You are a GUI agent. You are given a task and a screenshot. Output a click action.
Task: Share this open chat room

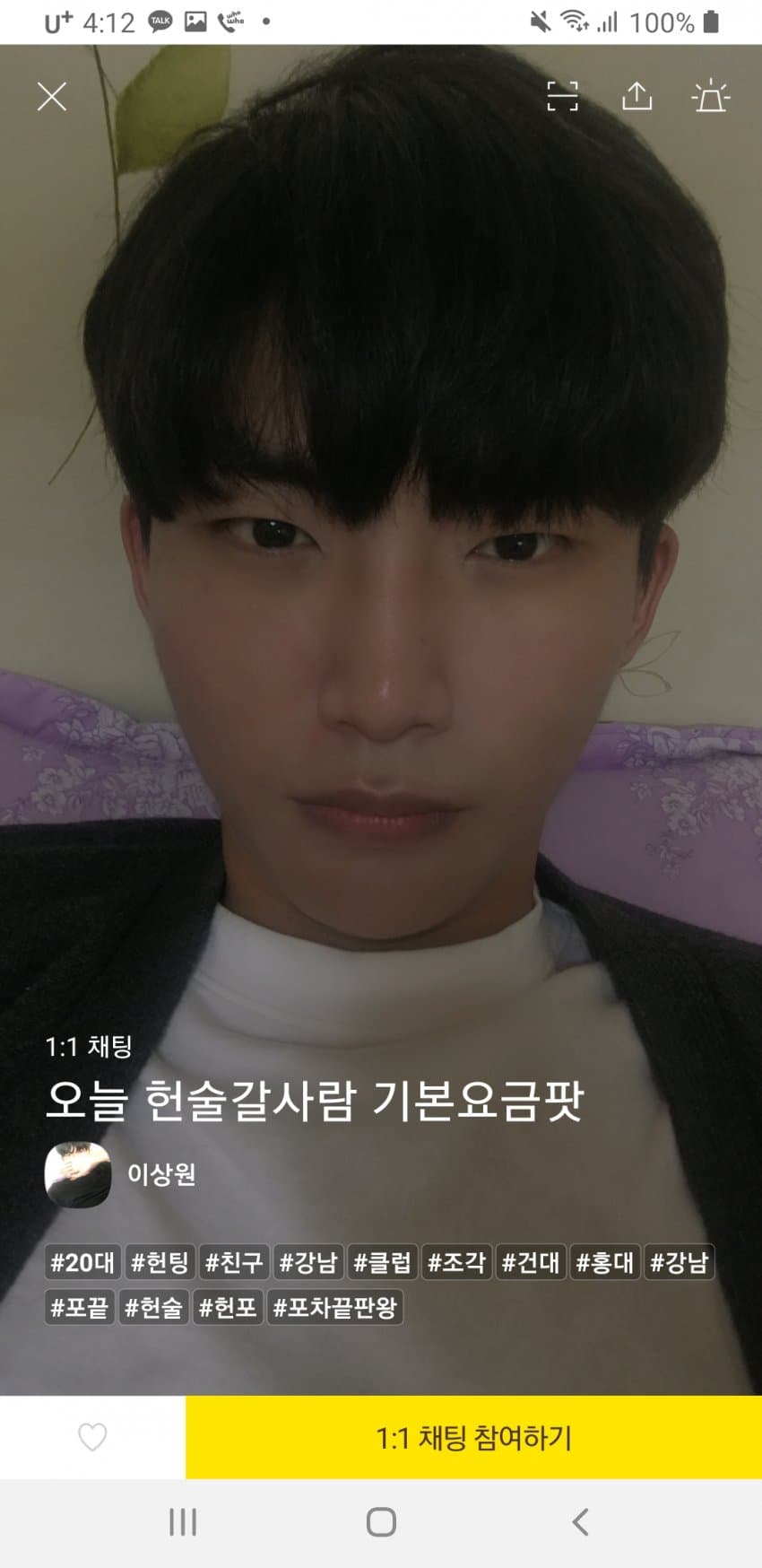(636, 96)
